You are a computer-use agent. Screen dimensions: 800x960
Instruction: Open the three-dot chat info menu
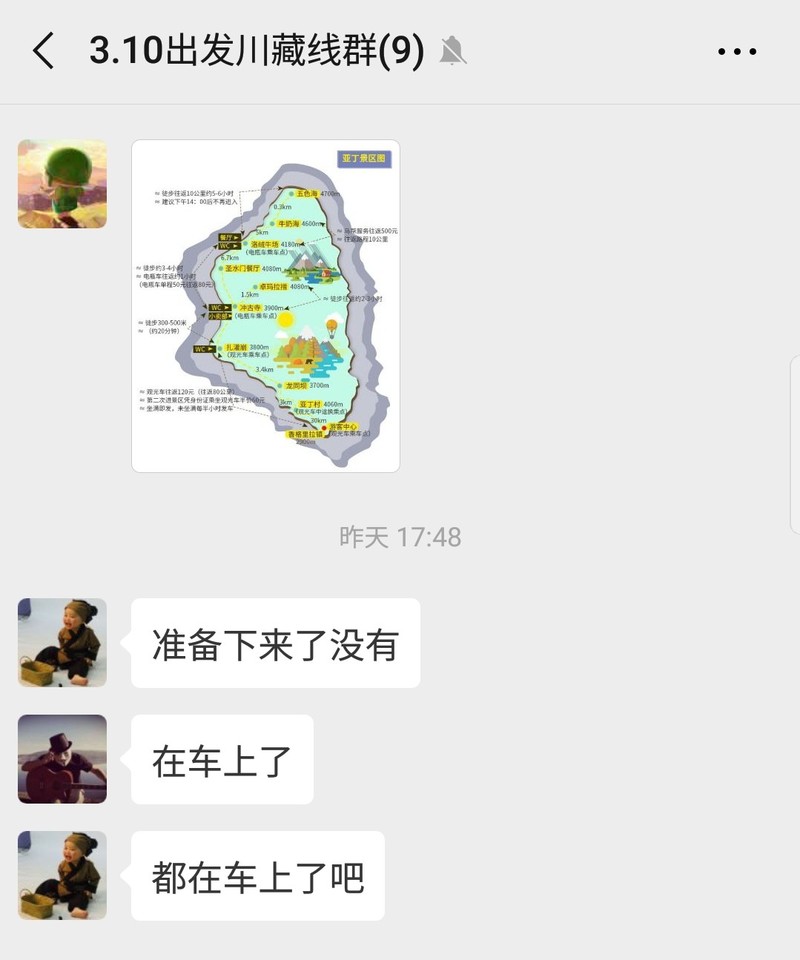tap(737, 51)
